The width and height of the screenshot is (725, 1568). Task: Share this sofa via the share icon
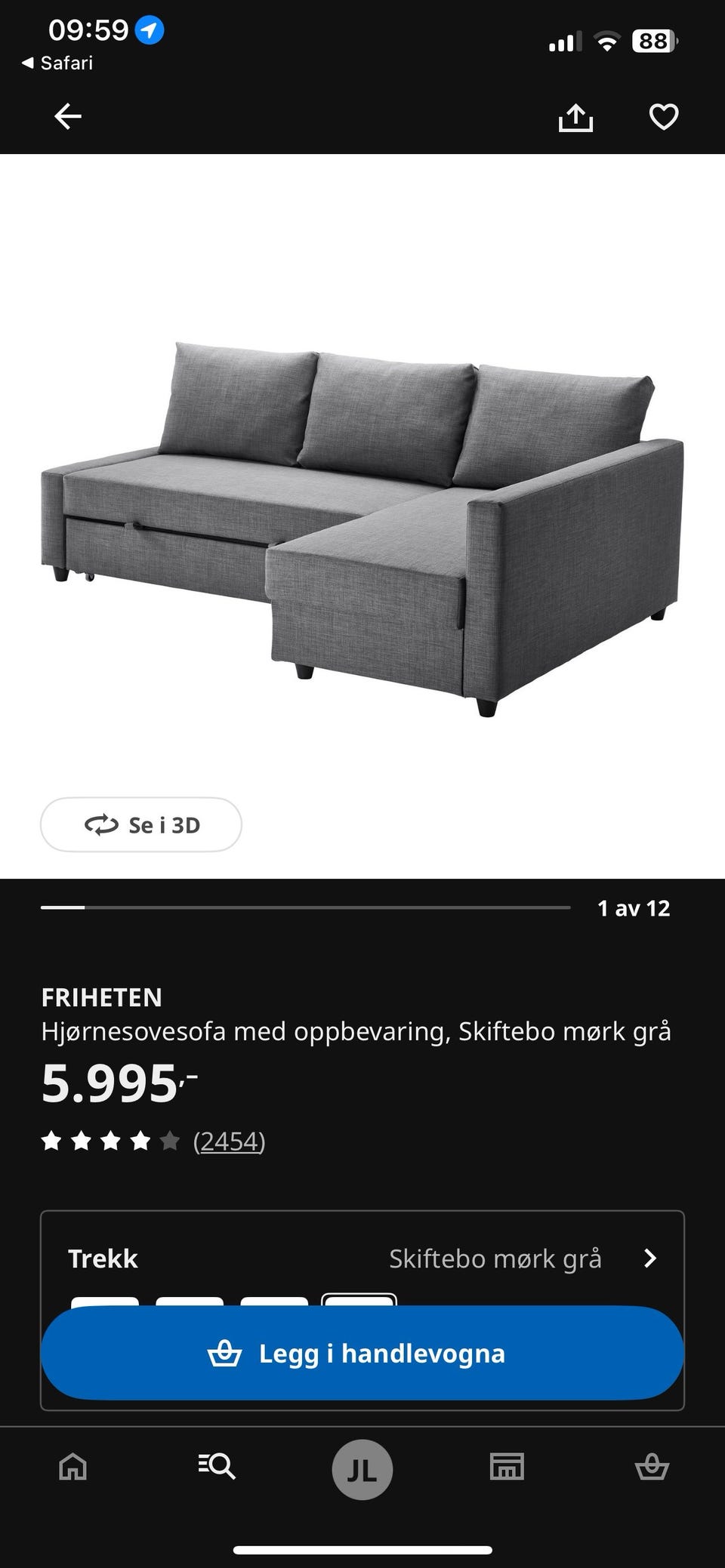575,117
